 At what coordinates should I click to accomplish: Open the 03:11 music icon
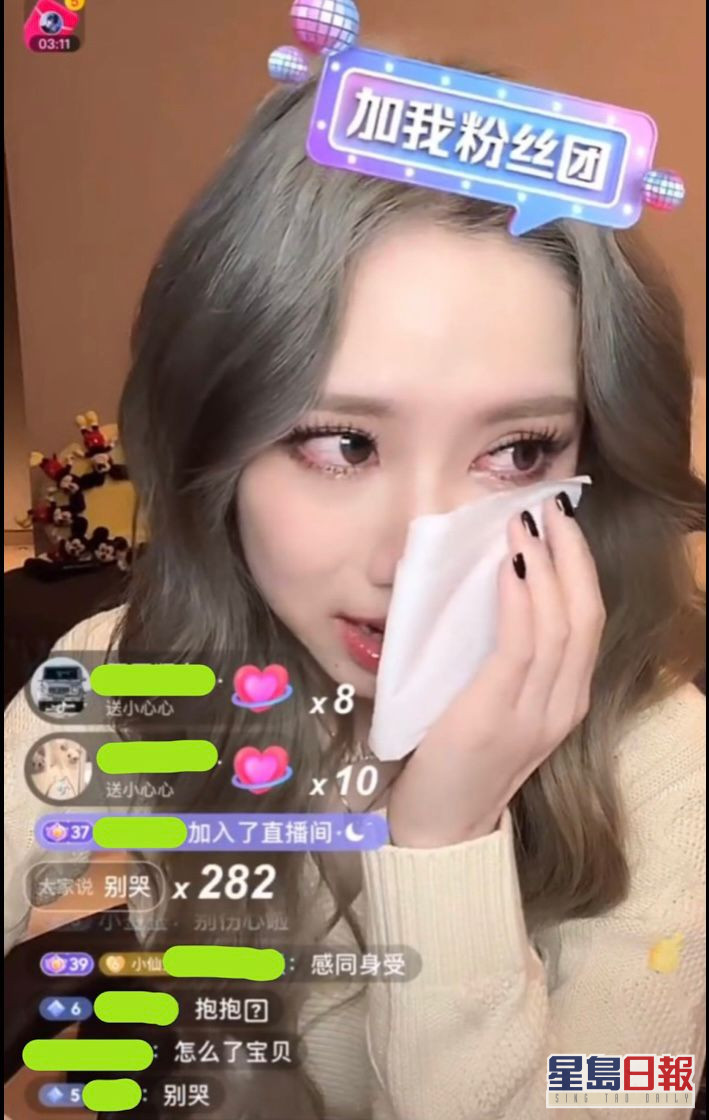[52, 26]
